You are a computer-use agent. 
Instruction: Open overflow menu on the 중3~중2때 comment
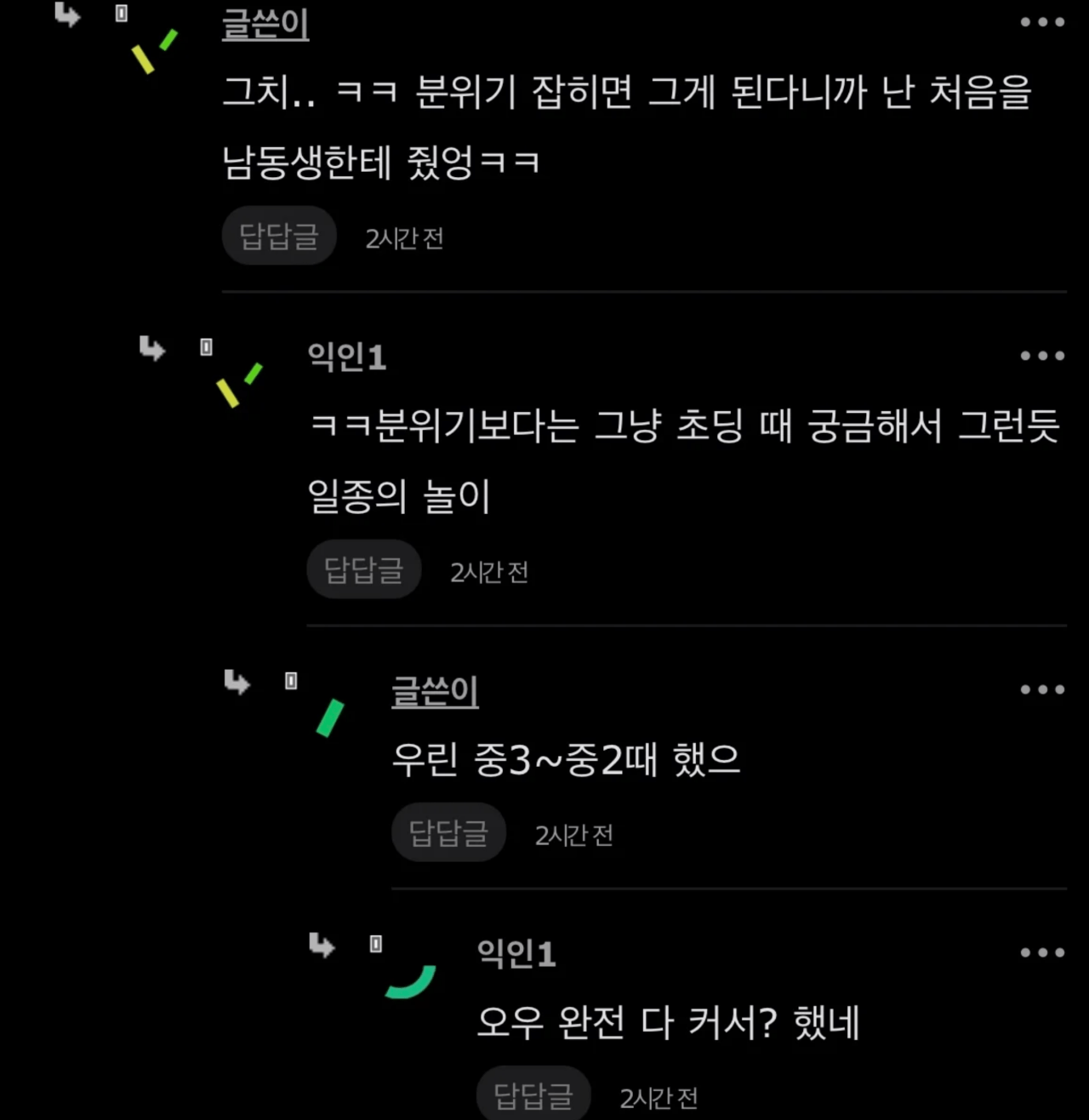[x=1042, y=689]
